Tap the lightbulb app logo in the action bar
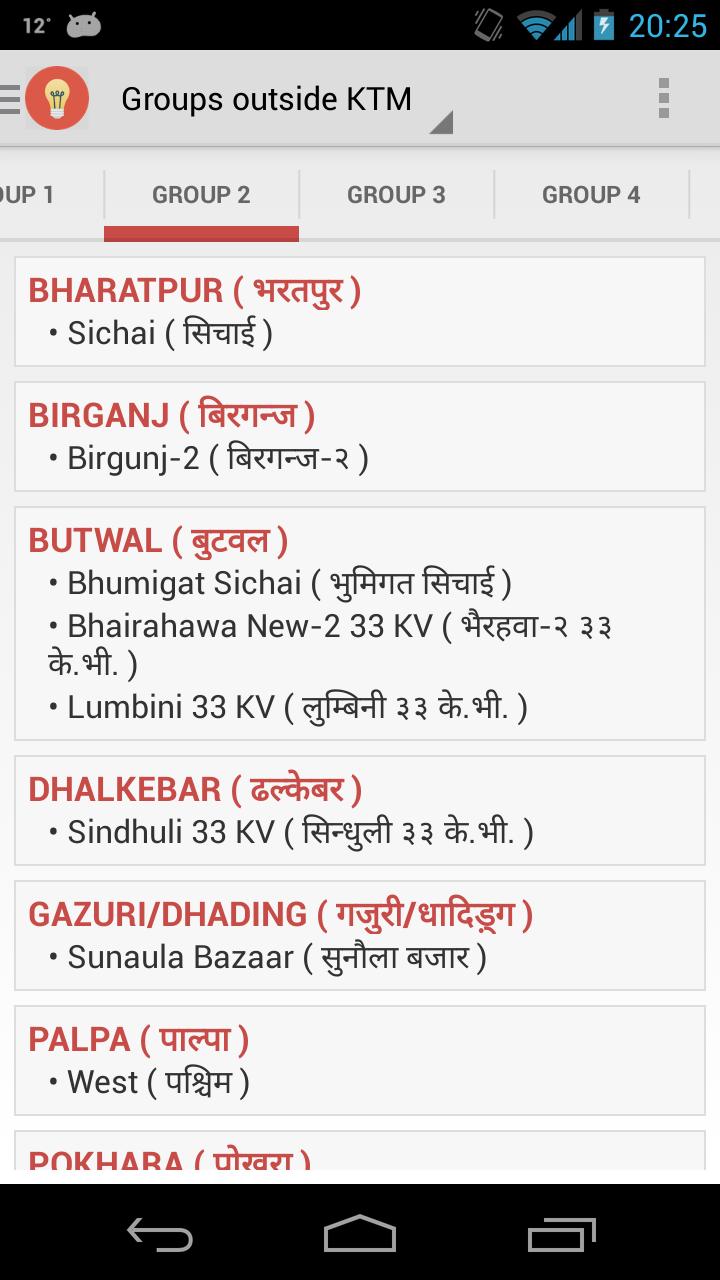The width and height of the screenshot is (720, 1280). click(58, 98)
